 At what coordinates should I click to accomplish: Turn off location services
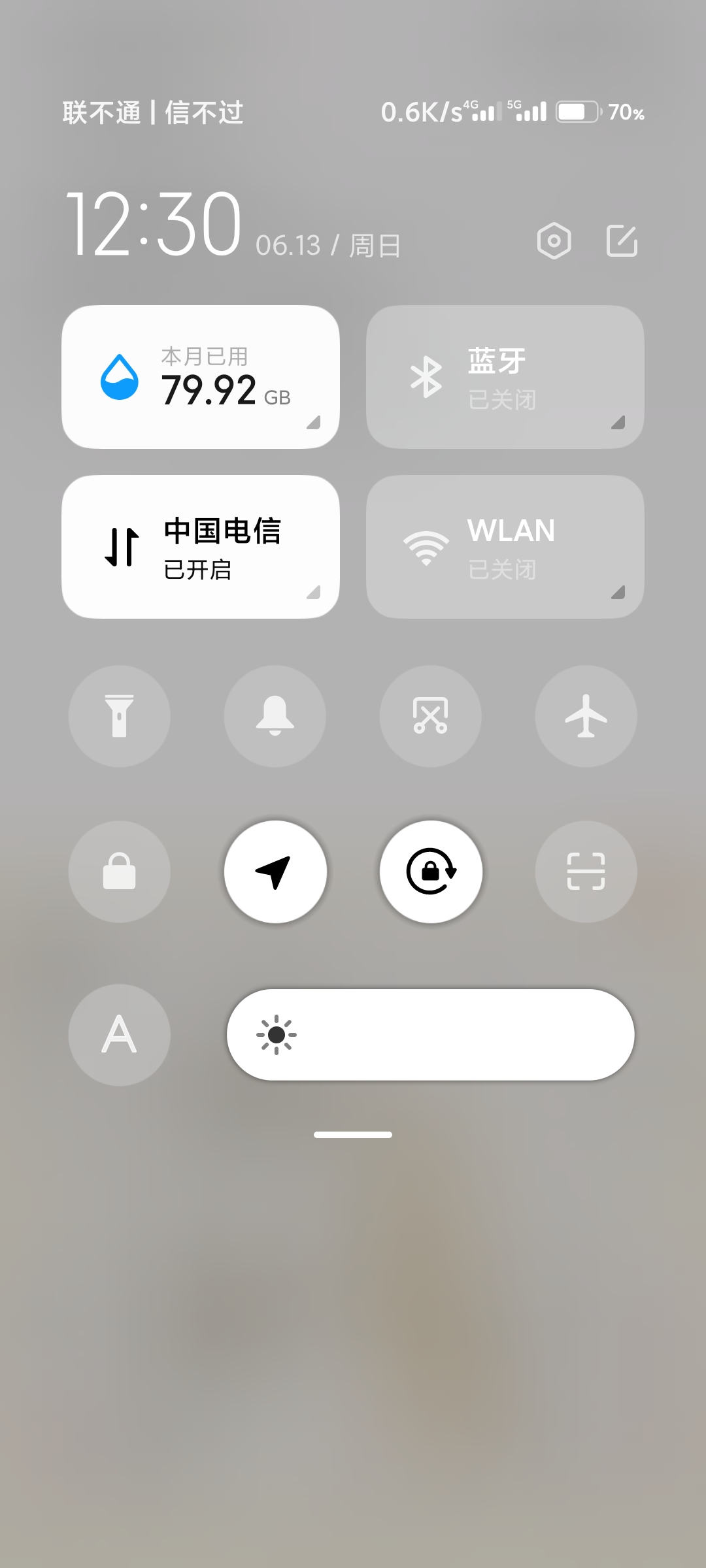[275, 872]
